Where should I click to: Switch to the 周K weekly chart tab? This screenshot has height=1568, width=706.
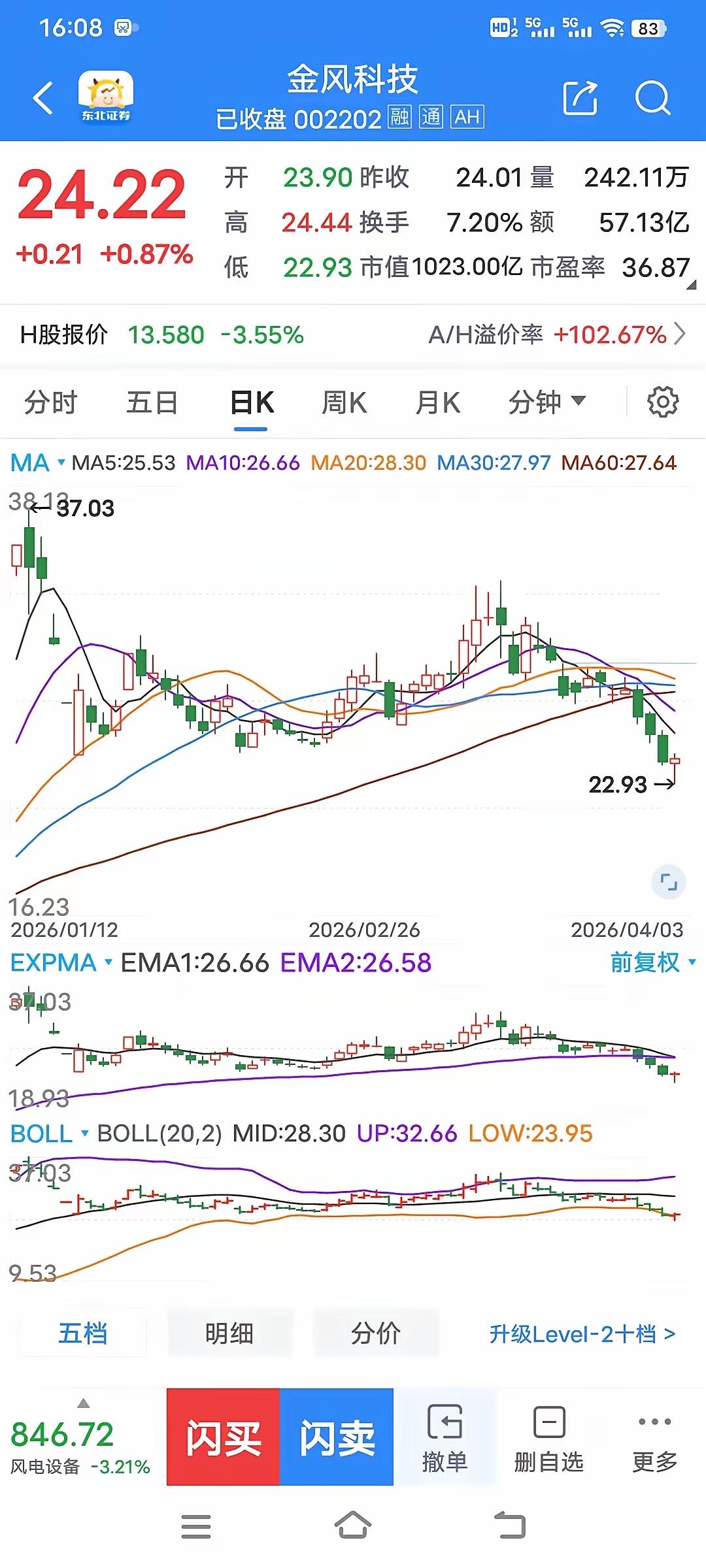click(345, 402)
